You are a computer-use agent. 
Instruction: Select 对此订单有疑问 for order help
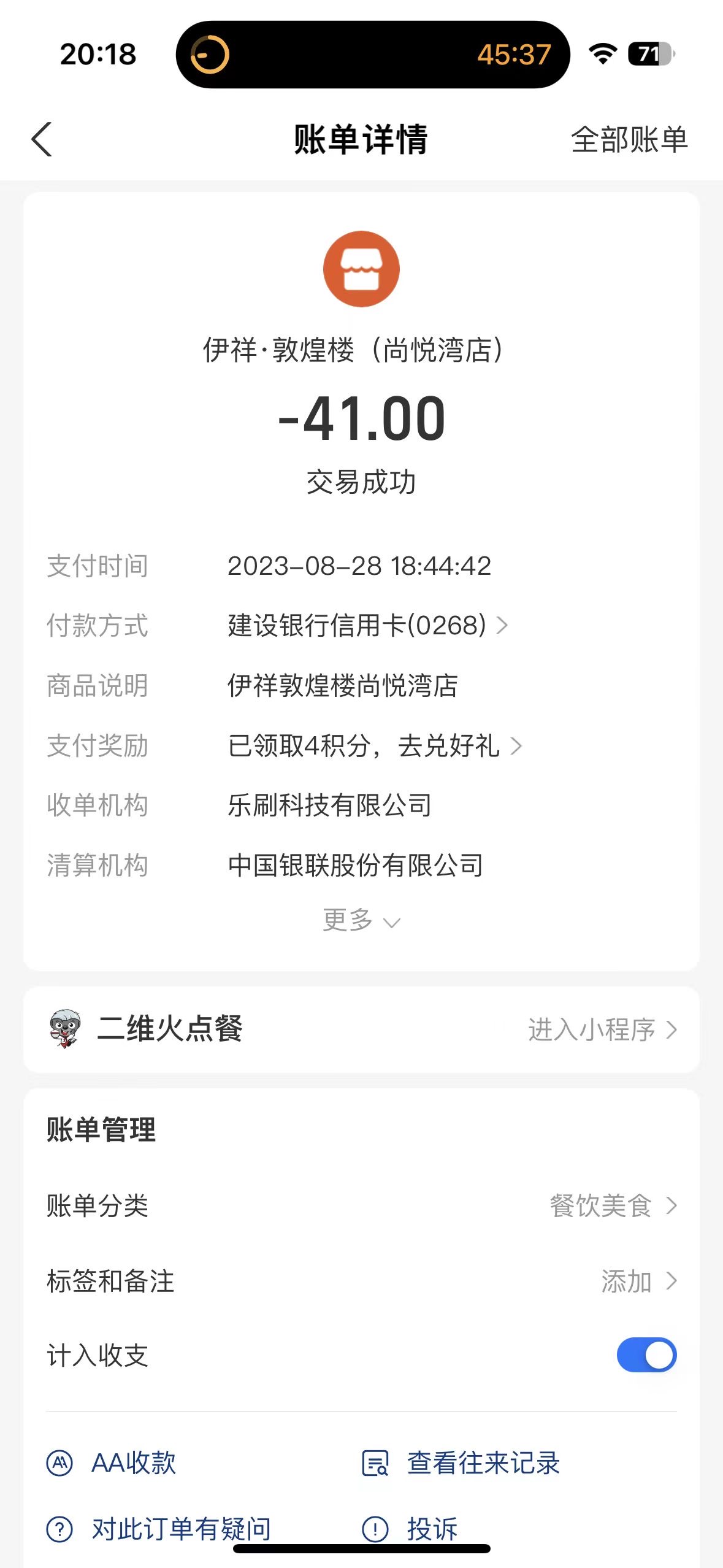159,1529
